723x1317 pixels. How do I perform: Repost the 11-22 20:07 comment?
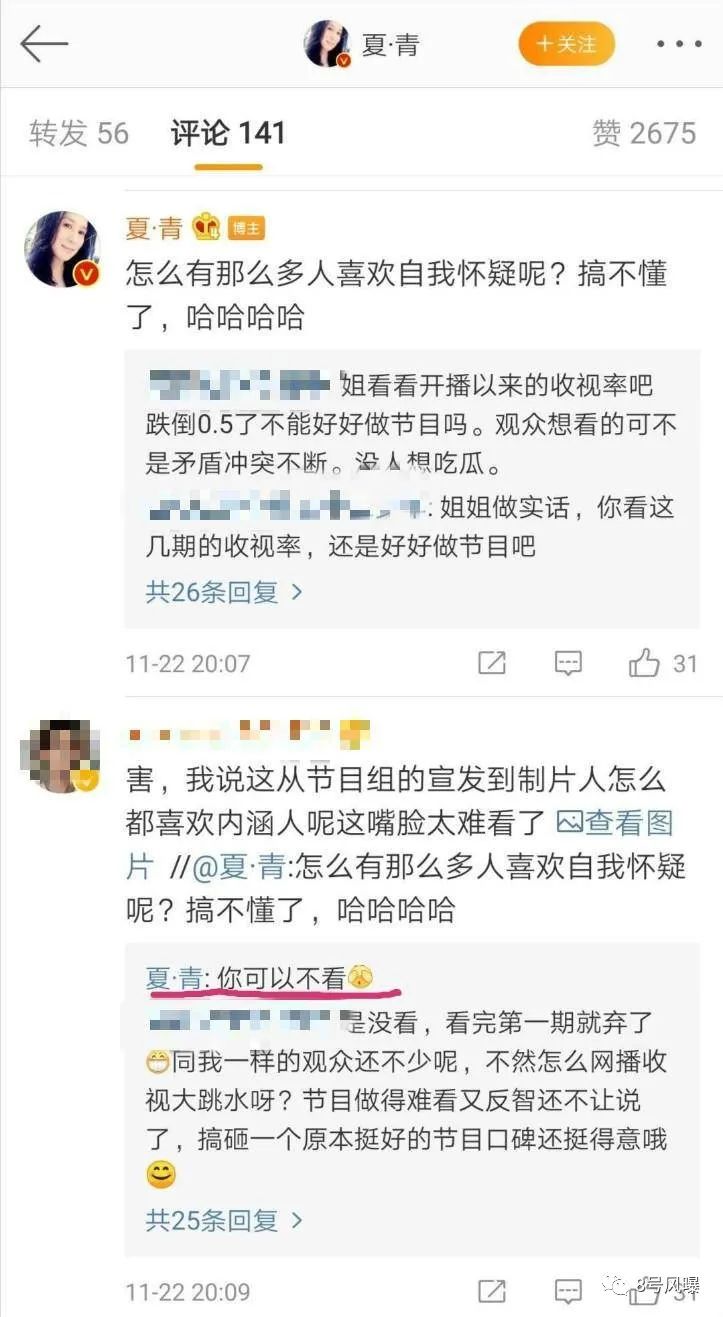(492, 663)
